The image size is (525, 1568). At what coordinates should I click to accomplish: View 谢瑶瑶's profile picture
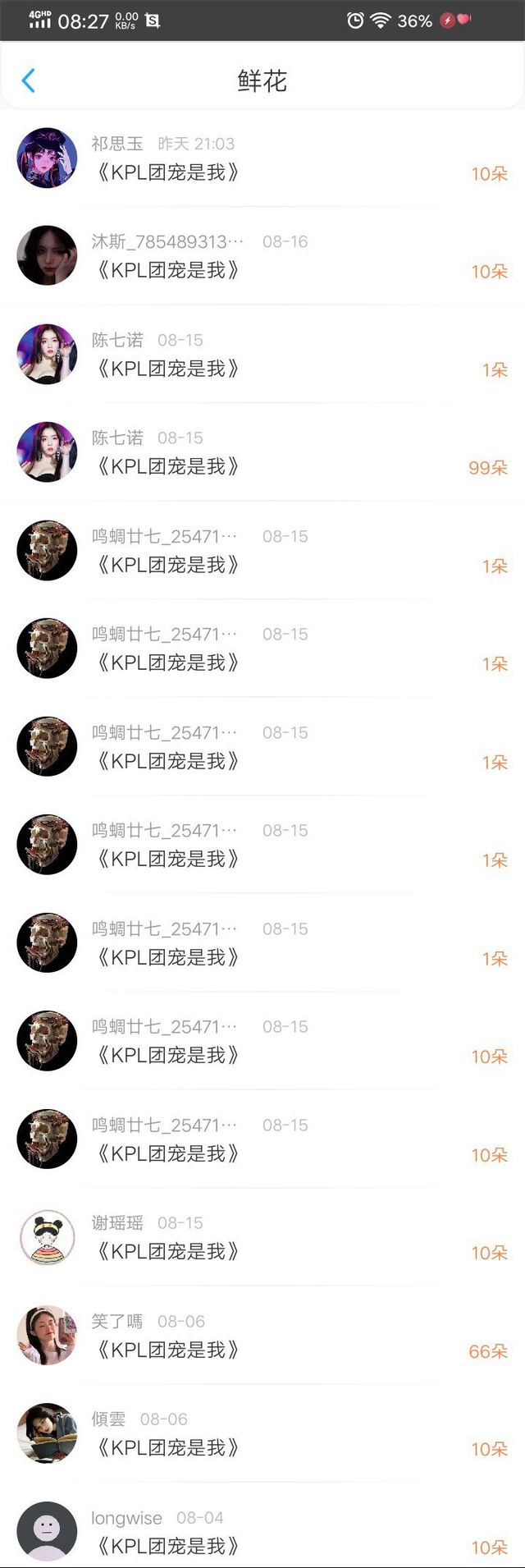(x=48, y=1237)
